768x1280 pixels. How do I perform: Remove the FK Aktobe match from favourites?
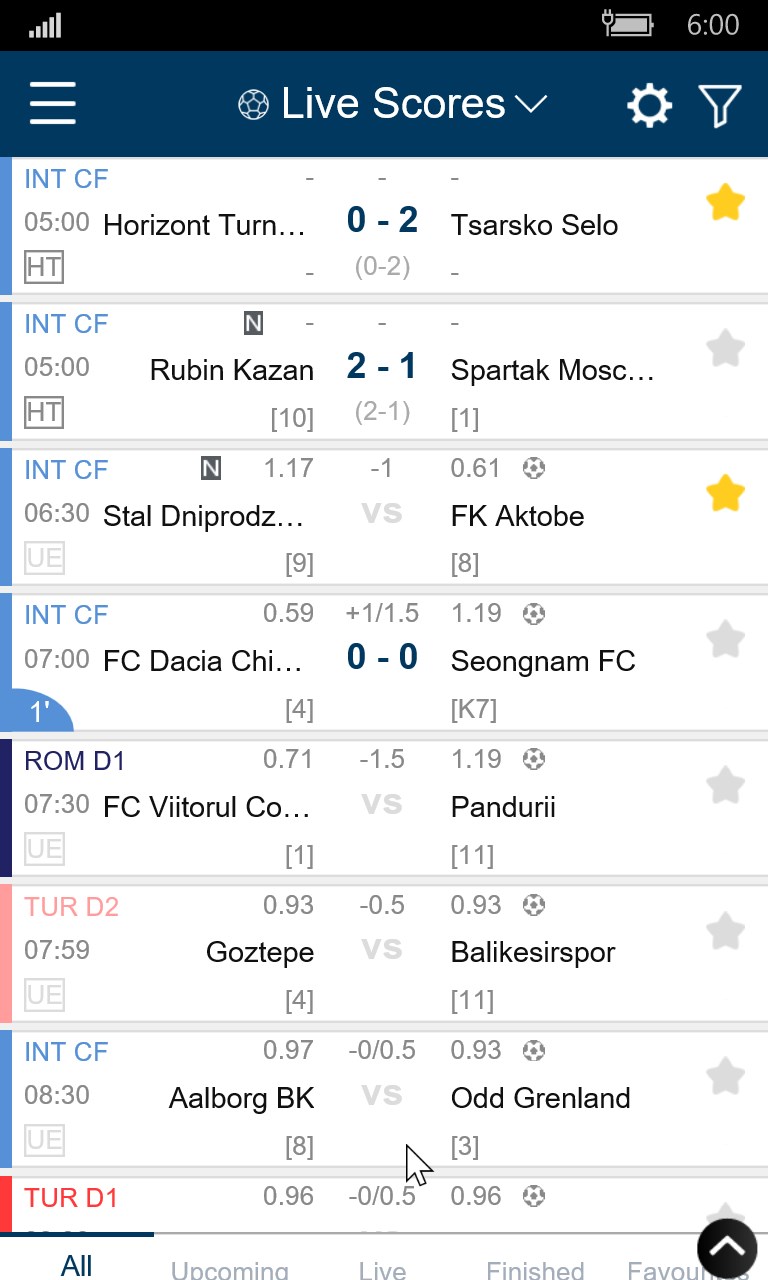[x=726, y=494]
